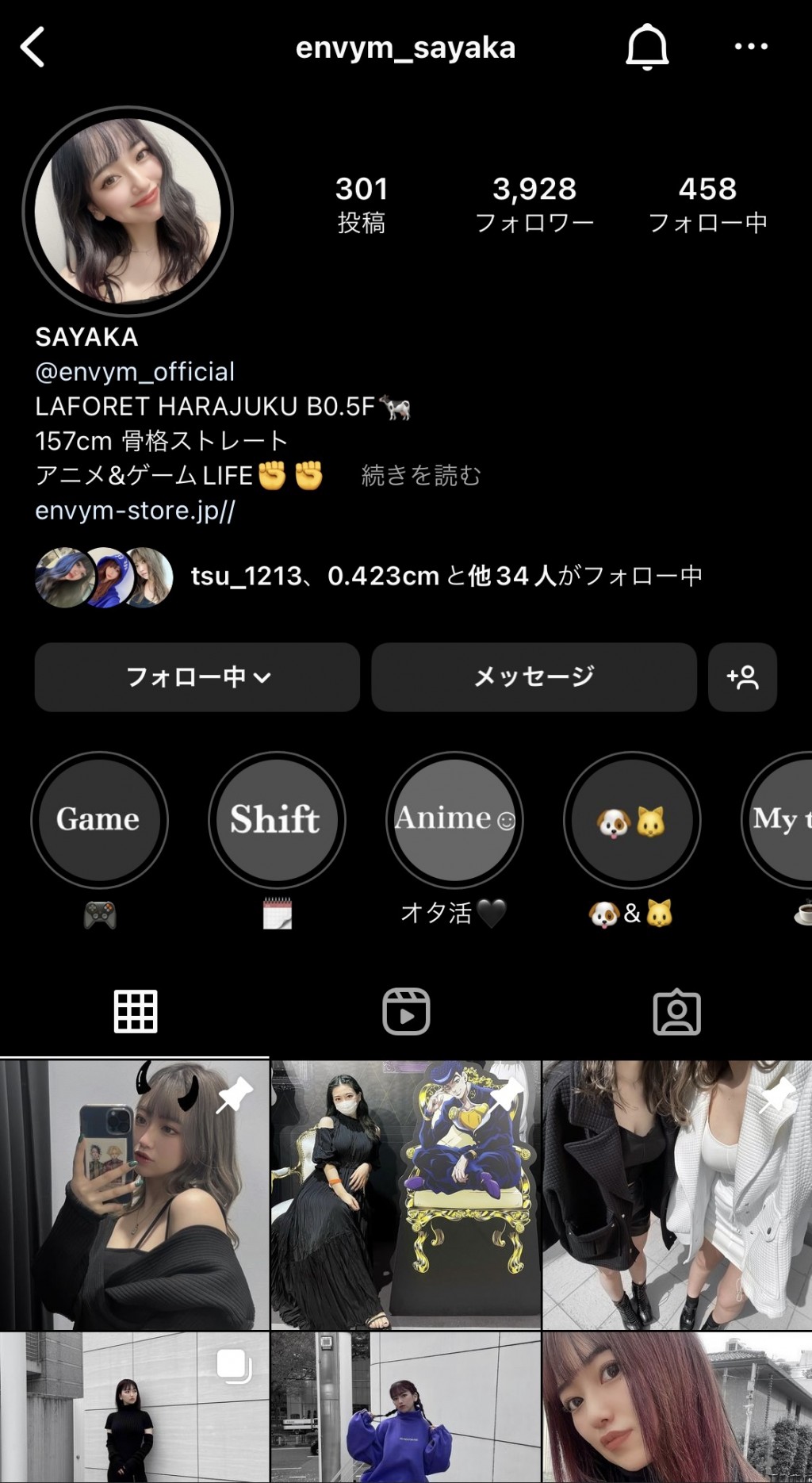The height and width of the screenshot is (1483, 812).
Task: Tap @envym_official in the bio
Action: point(134,372)
